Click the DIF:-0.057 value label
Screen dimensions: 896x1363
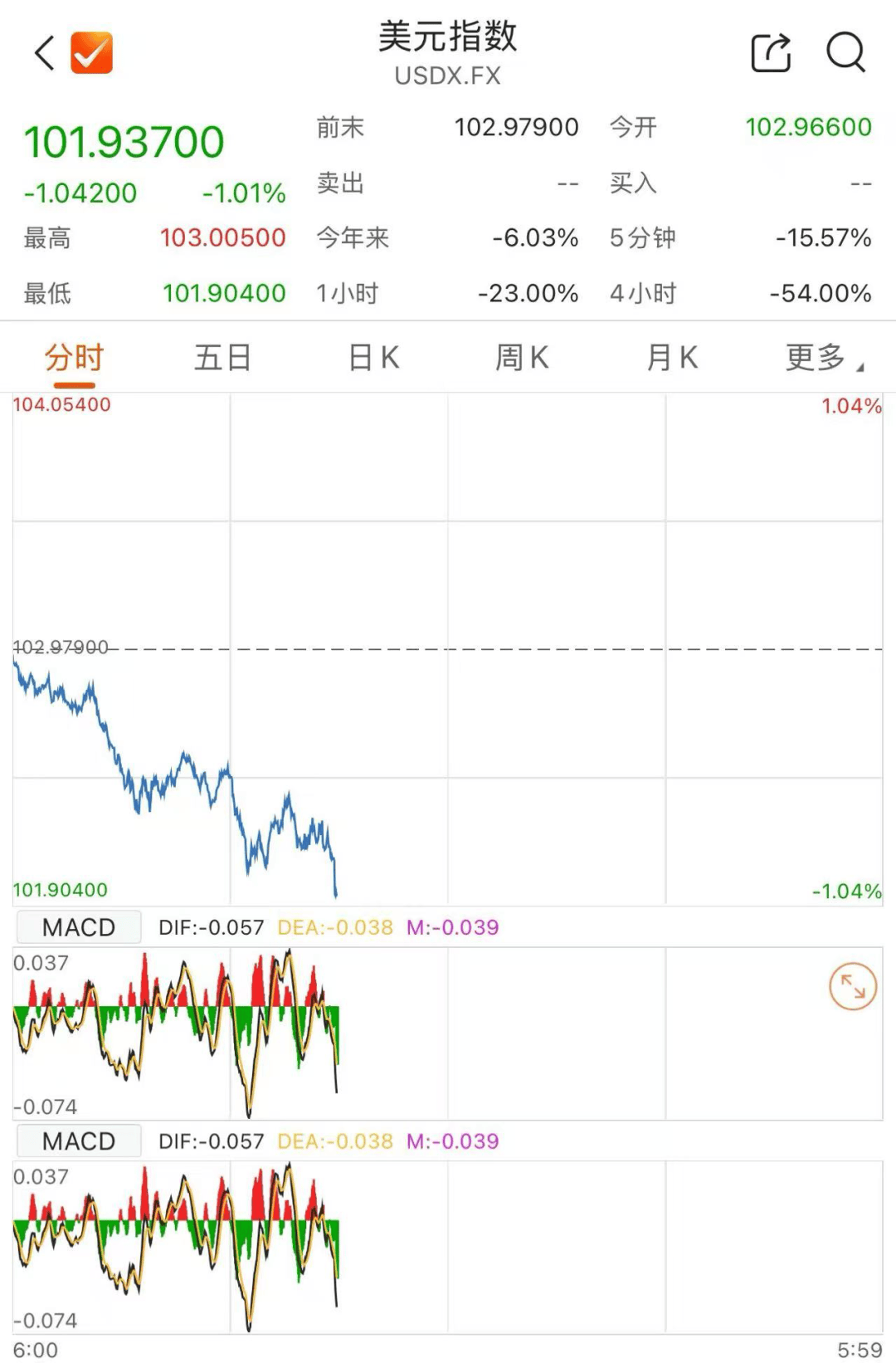[210, 928]
